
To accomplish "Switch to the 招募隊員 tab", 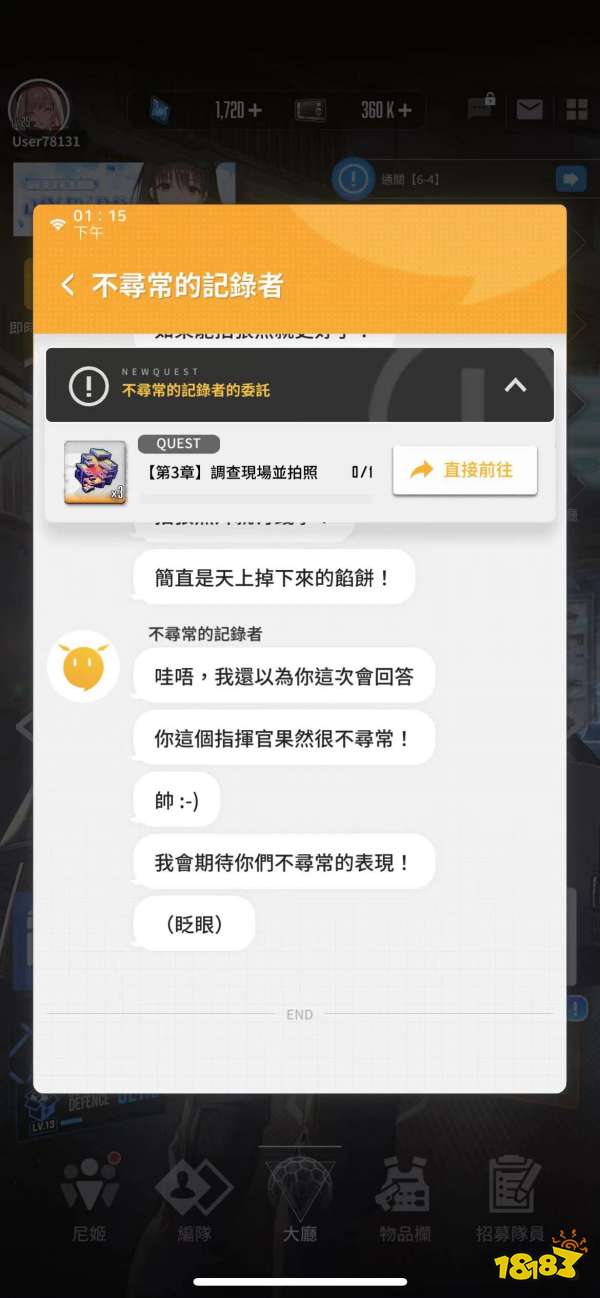I will tap(511, 1200).
